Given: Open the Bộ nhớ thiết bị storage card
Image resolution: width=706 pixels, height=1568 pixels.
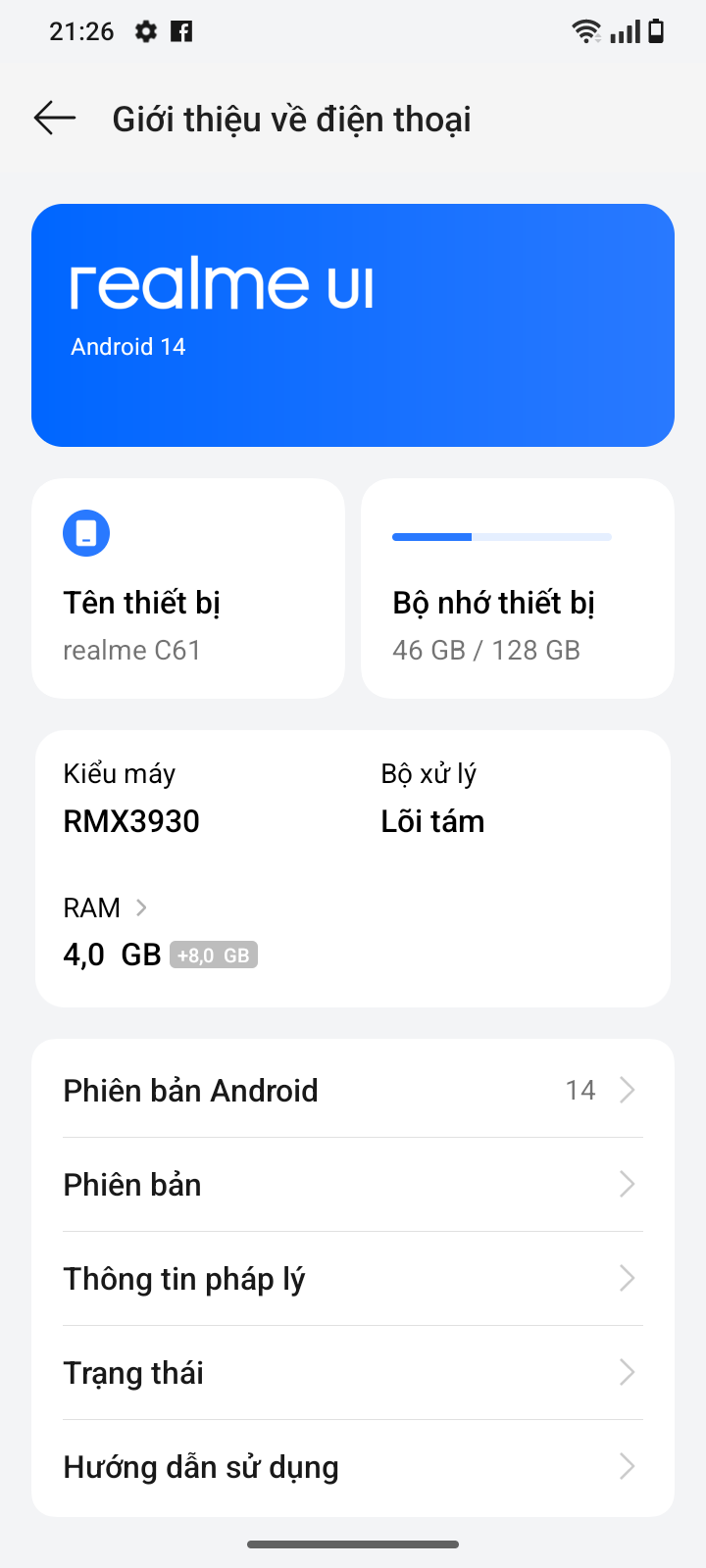Looking at the screenshot, I should tap(518, 588).
